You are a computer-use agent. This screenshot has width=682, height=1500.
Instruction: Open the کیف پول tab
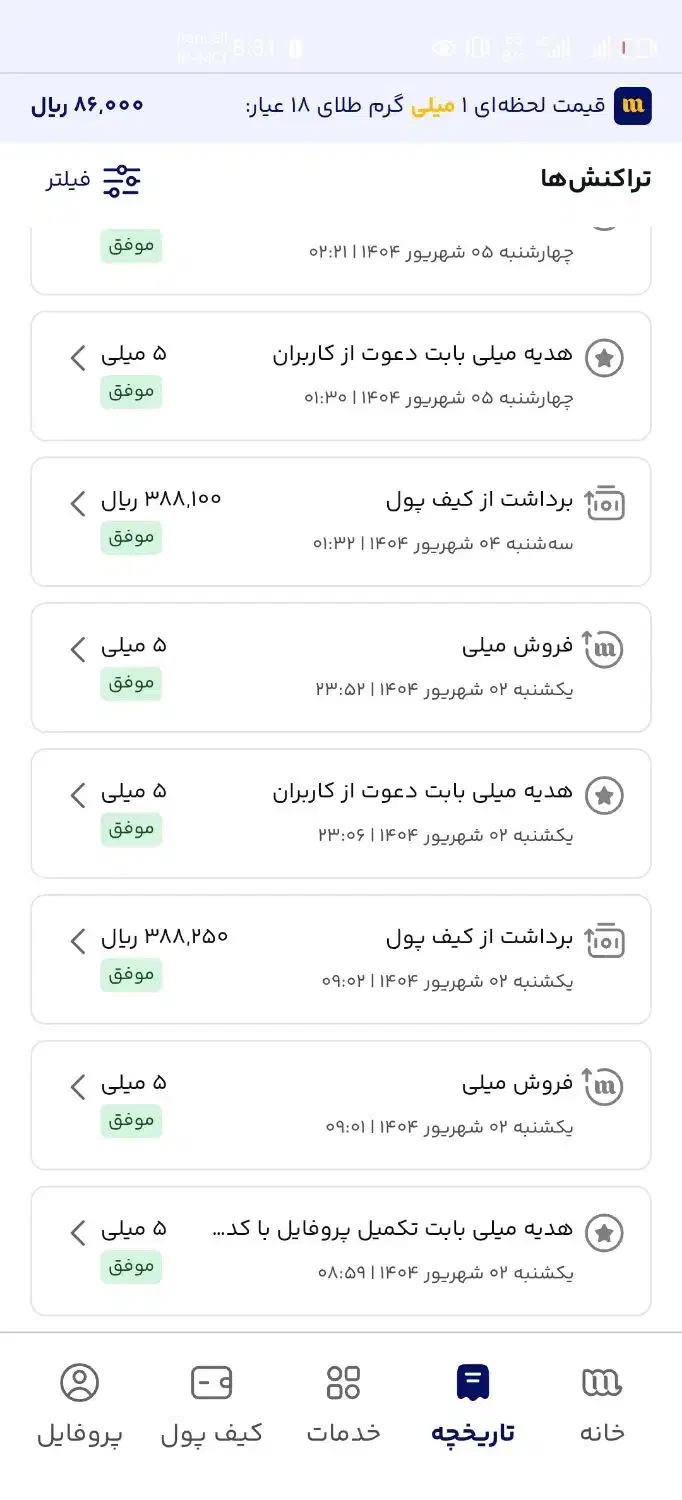[x=212, y=1406]
